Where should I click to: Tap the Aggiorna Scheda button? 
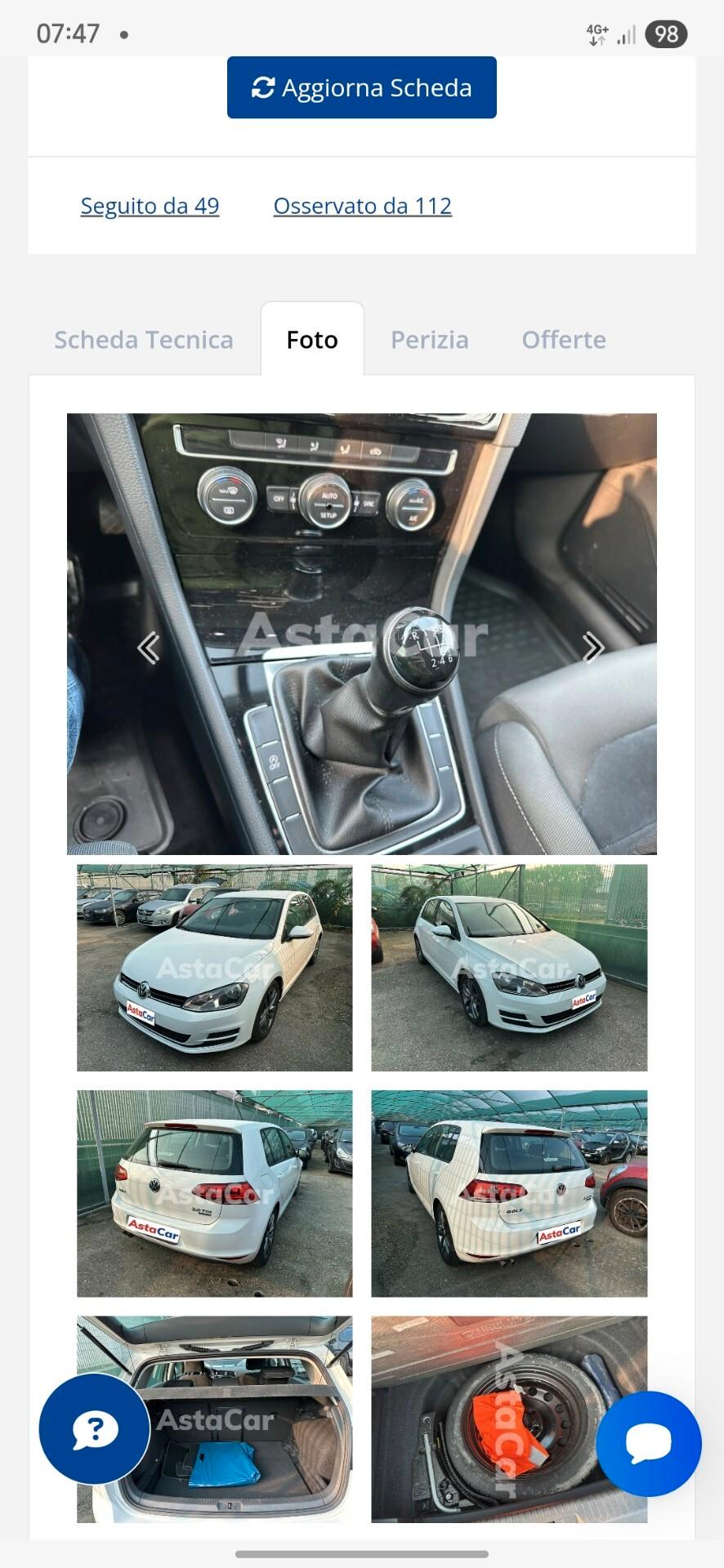coord(361,87)
